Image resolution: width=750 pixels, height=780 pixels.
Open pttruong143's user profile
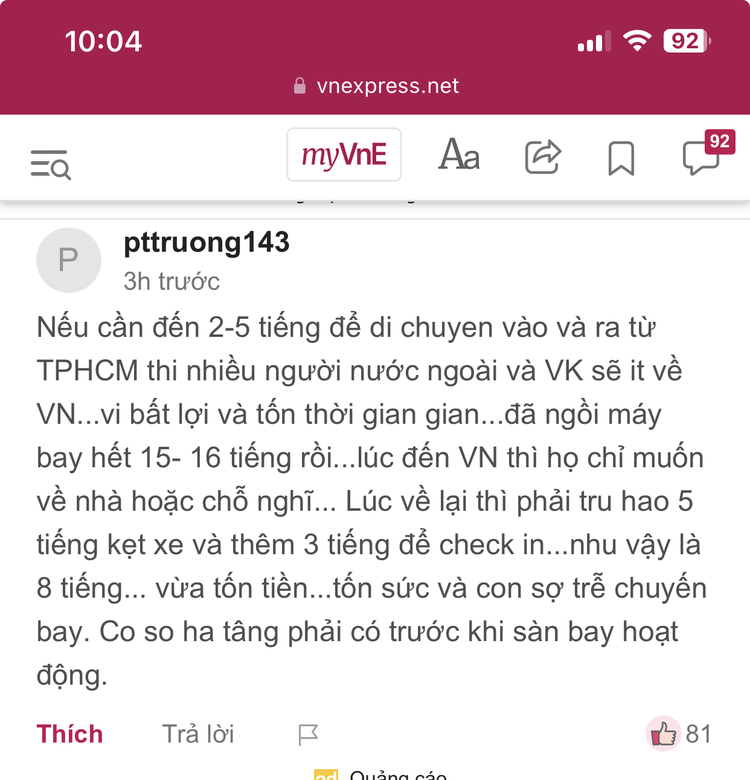pos(207,242)
